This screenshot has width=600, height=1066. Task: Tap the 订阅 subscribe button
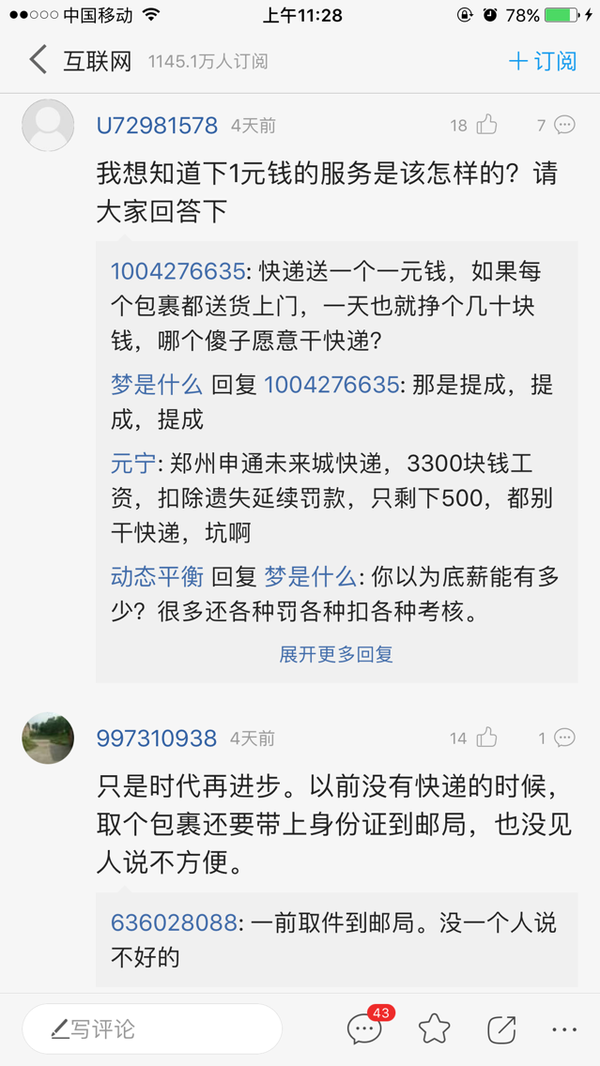pos(543,61)
